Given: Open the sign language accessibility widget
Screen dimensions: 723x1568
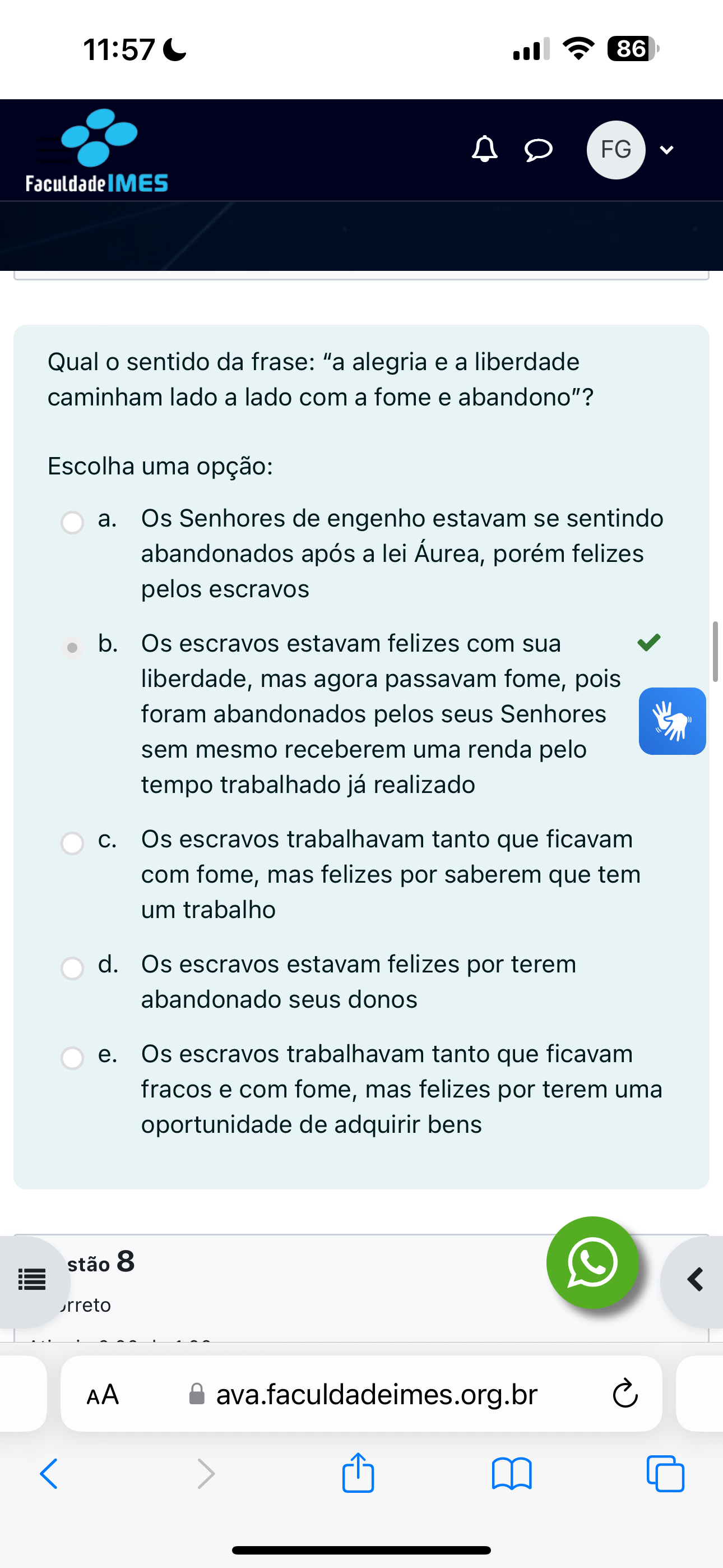Looking at the screenshot, I should click(672, 721).
